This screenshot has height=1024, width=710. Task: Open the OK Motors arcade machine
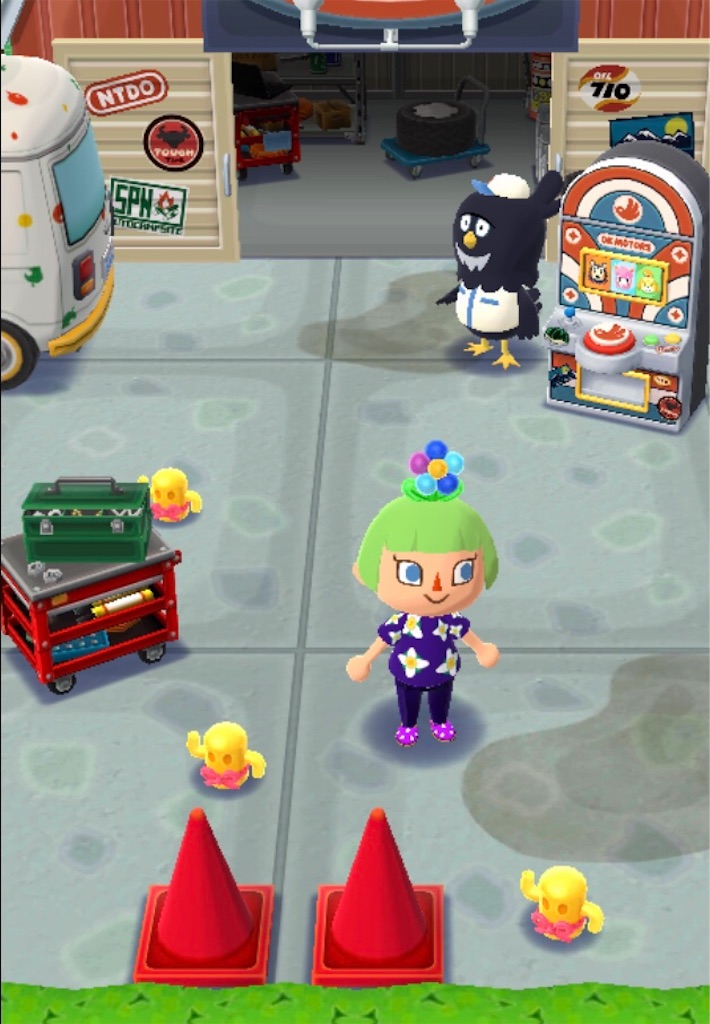point(626,290)
